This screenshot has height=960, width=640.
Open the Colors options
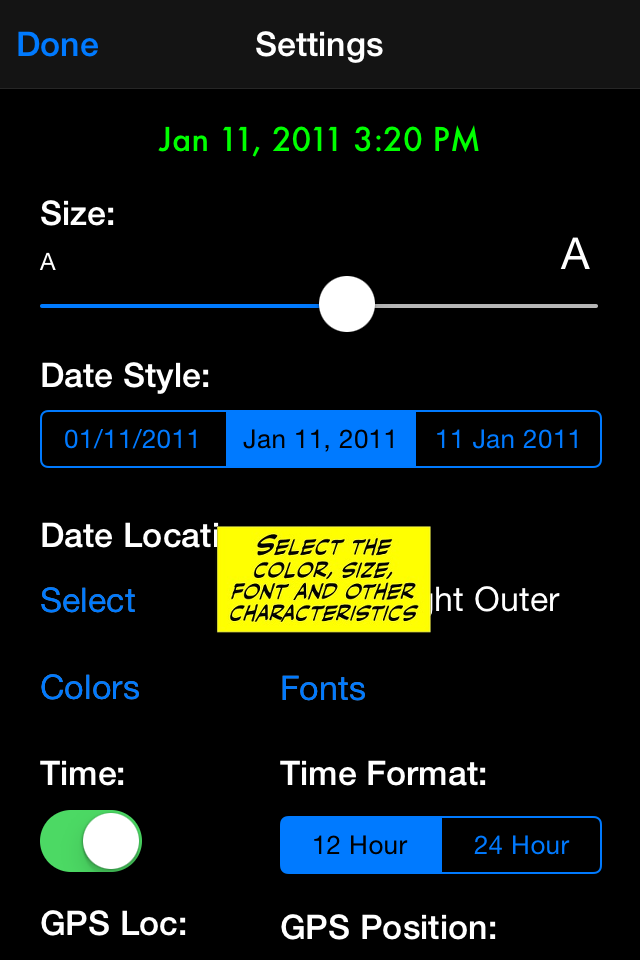pyautogui.click(x=90, y=688)
